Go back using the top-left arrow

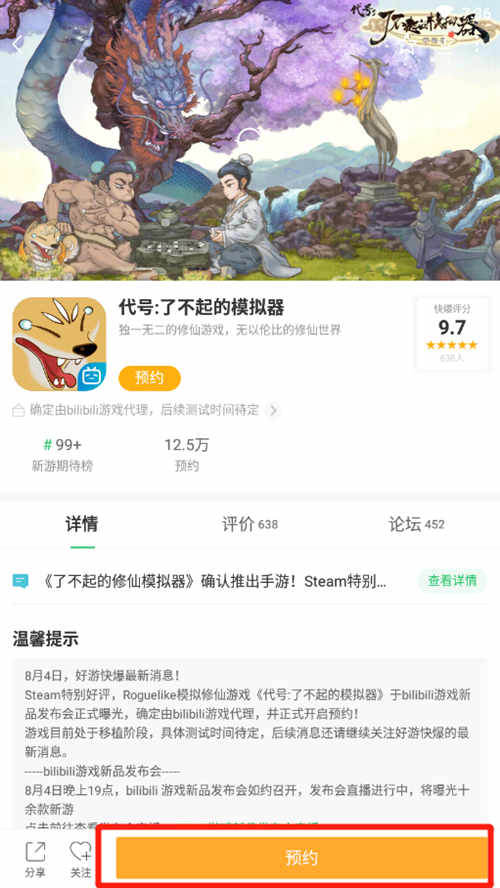pyautogui.click(x=19, y=44)
